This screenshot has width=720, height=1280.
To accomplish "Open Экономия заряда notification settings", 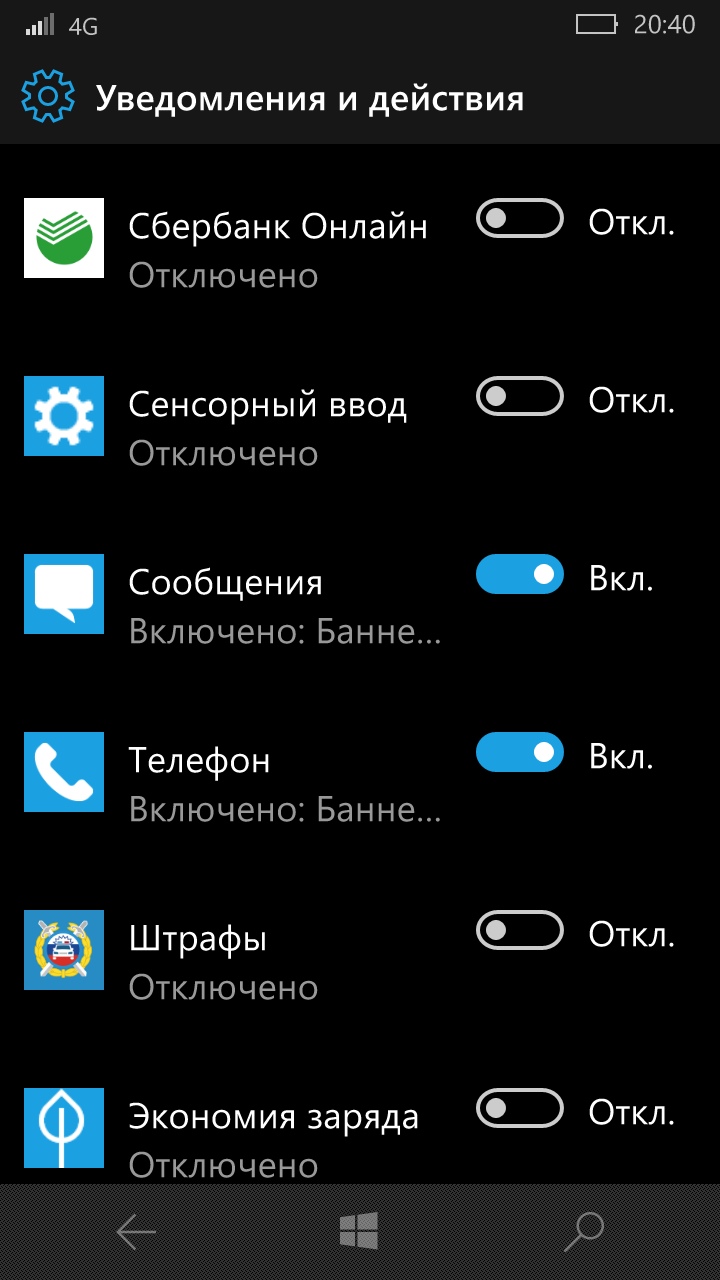I will [240, 1128].
